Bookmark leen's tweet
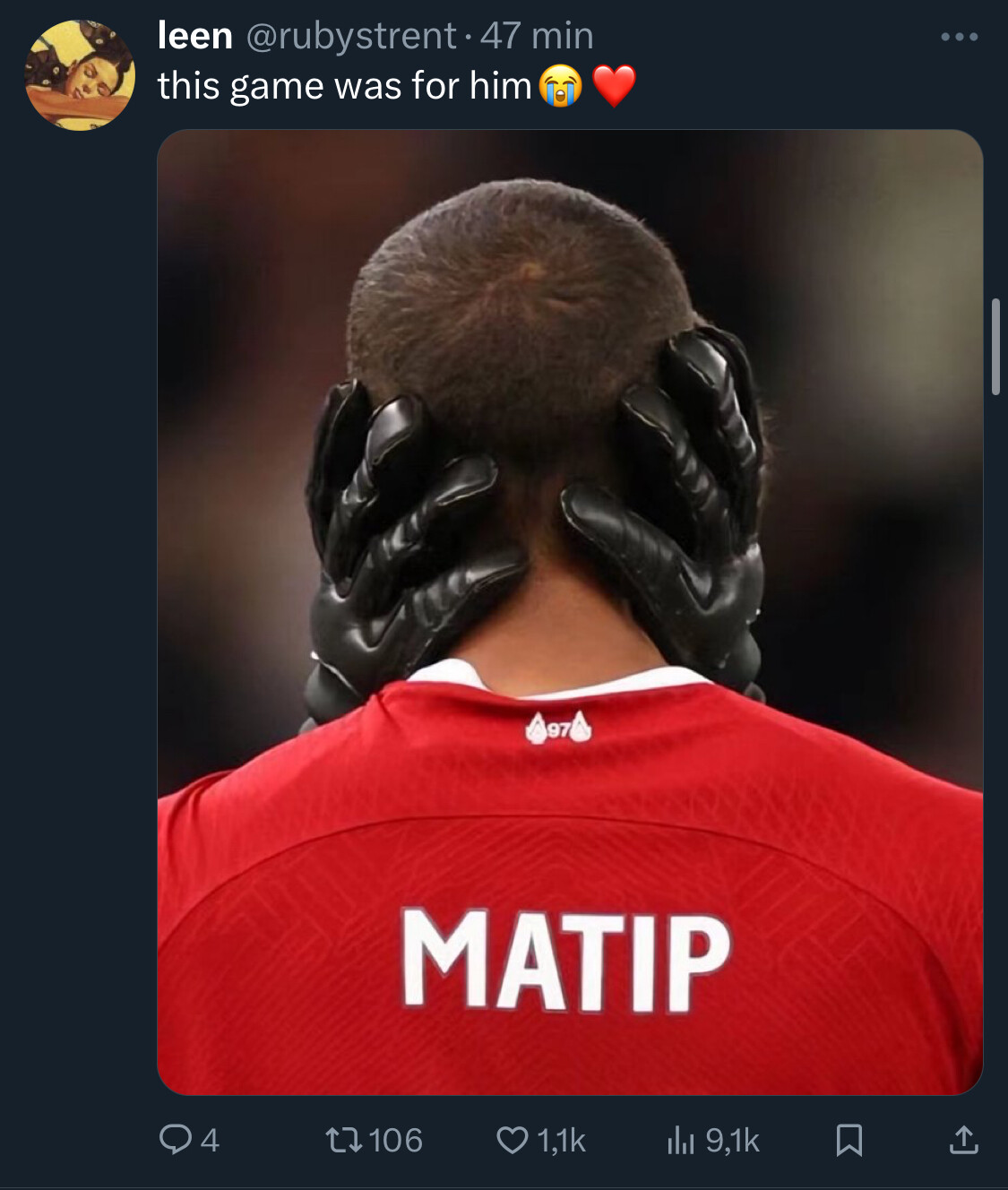This screenshot has width=1008, height=1190. [x=848, y=1140]
